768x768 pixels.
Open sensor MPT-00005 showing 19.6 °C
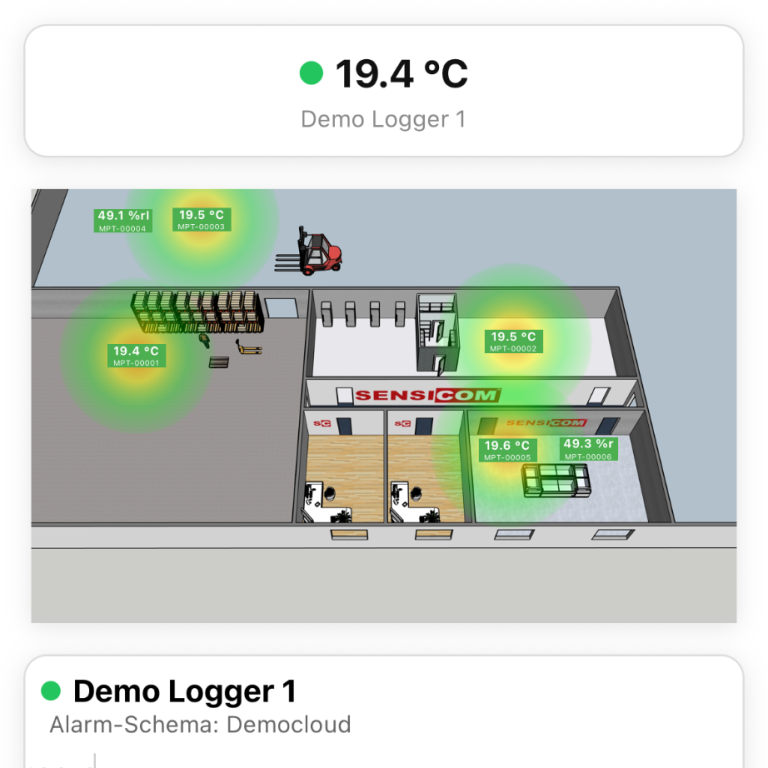point(507,450)
